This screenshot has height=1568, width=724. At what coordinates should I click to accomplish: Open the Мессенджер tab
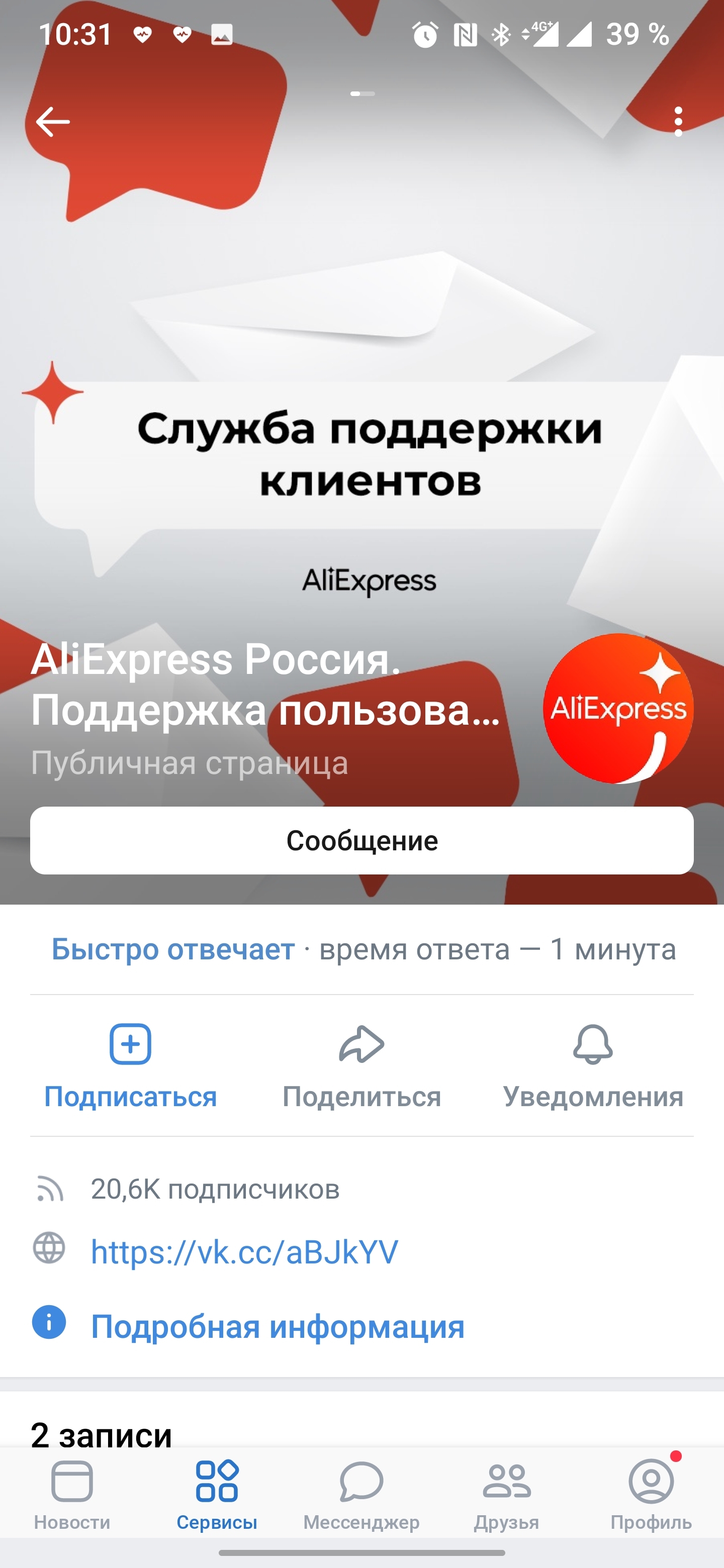point(361,1495)
